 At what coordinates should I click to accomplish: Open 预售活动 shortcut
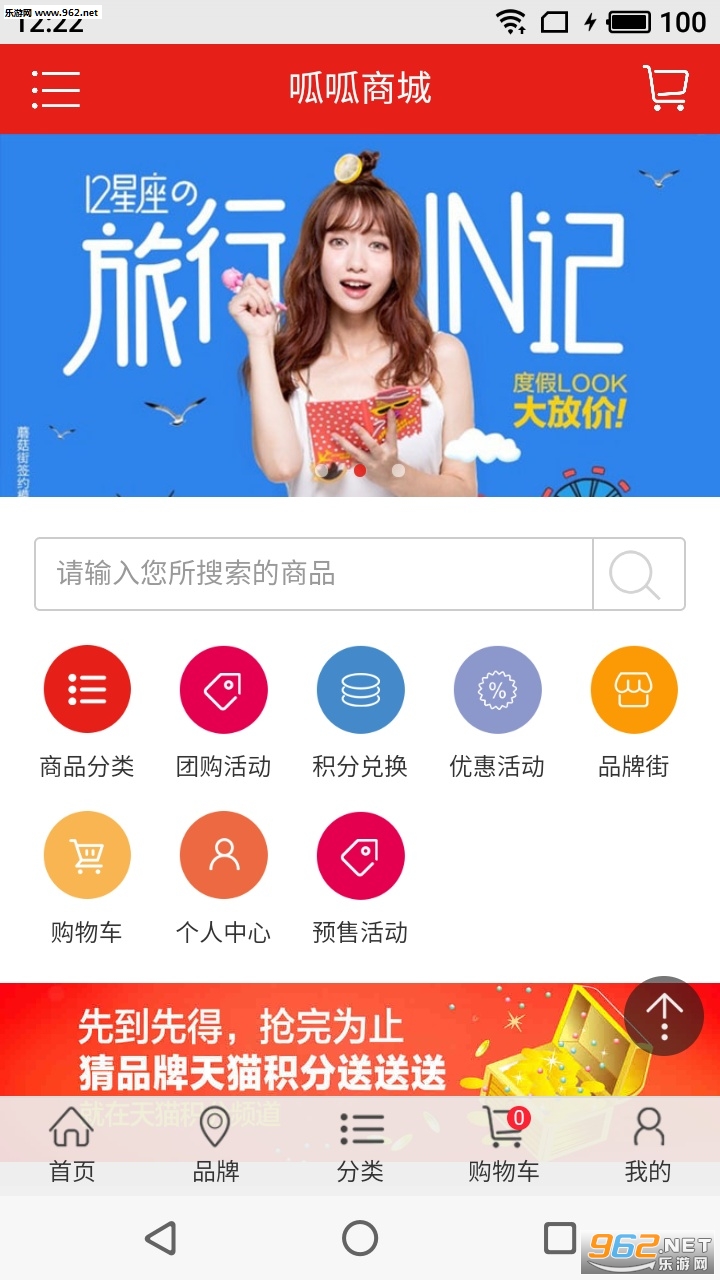pos(360,856)
